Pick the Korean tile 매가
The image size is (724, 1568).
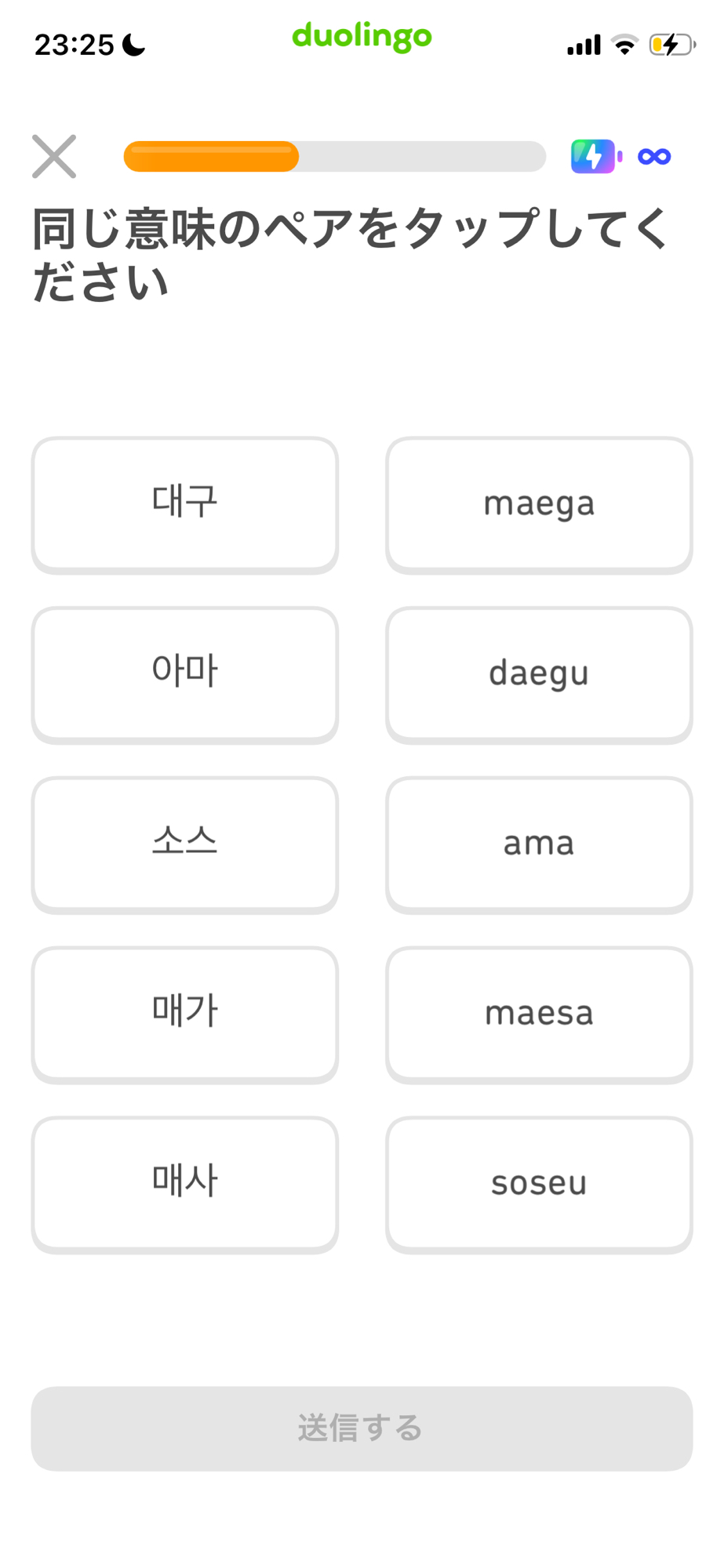pyautogui.click(x=185, y=1013)
